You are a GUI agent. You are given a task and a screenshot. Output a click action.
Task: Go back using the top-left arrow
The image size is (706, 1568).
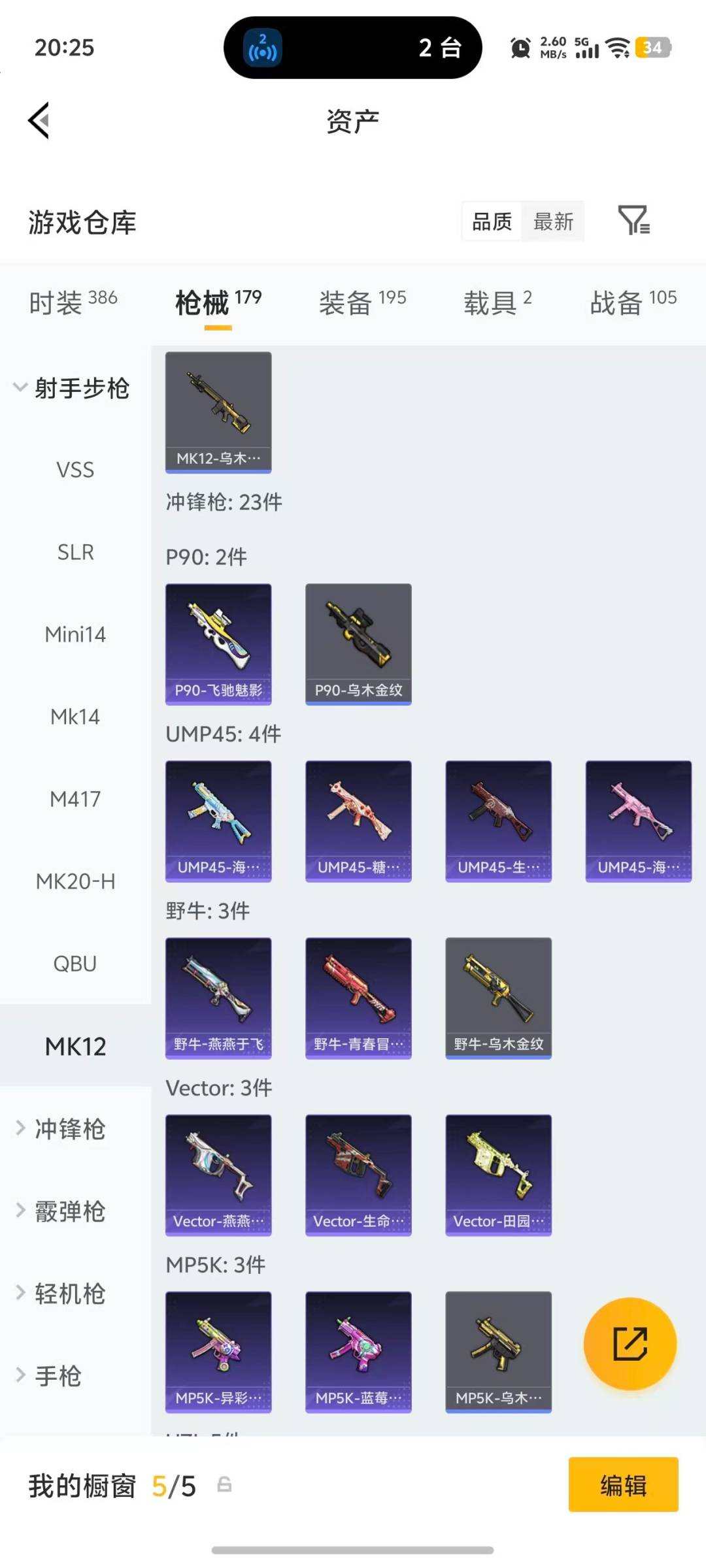tap(39, 121)
